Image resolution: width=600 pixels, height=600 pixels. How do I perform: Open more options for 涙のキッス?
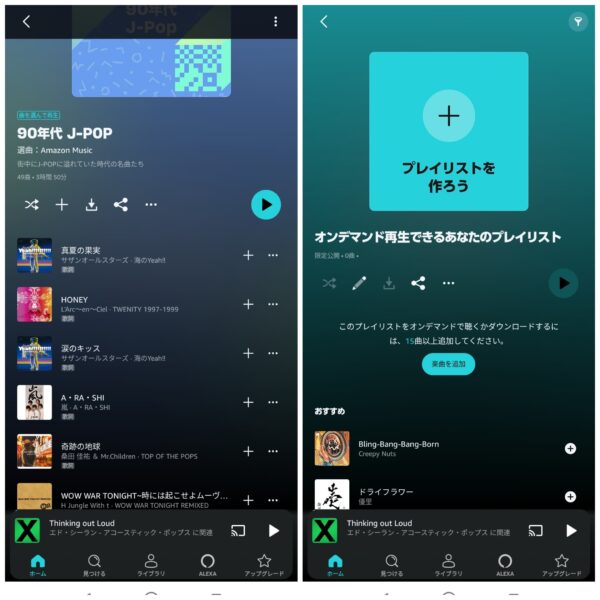[273, 353]
